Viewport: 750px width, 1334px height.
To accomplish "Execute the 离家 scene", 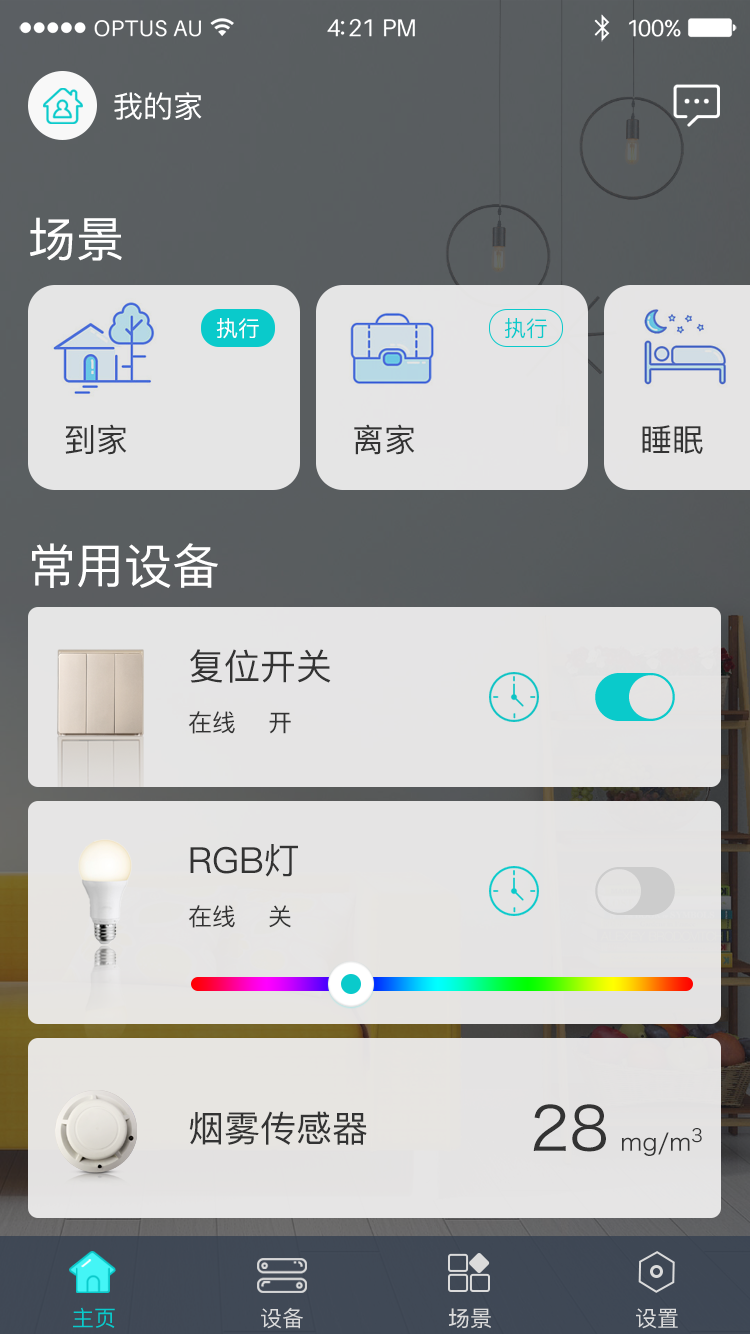I will click(x=525, y=328).
